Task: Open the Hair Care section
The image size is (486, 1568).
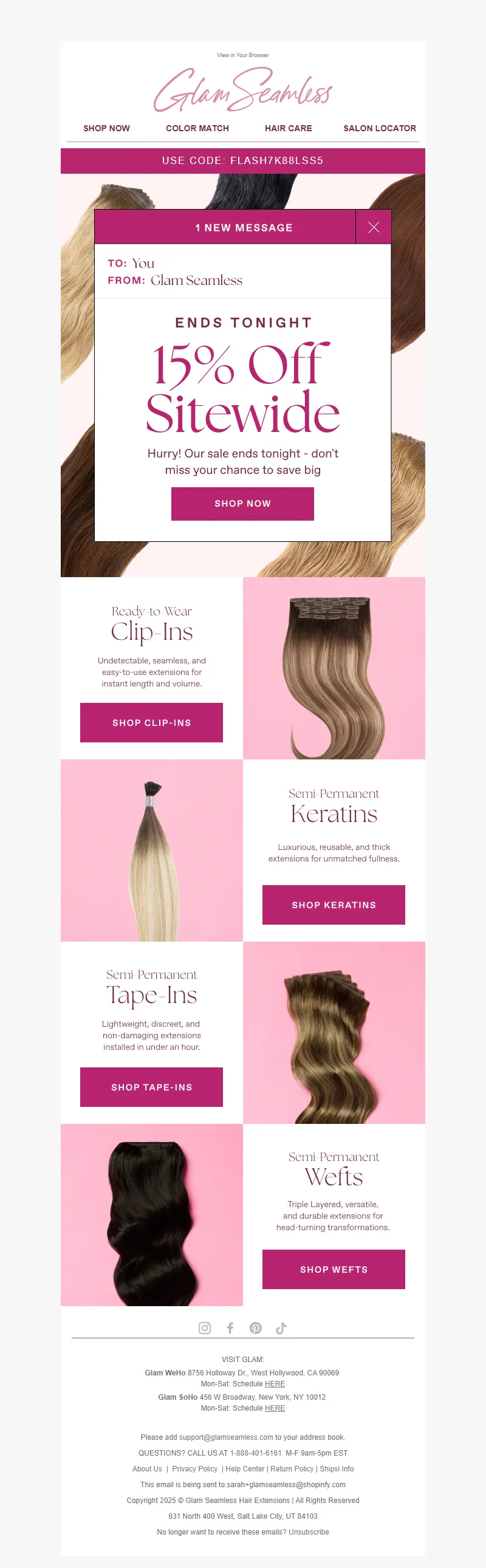Action: [288, 128]
